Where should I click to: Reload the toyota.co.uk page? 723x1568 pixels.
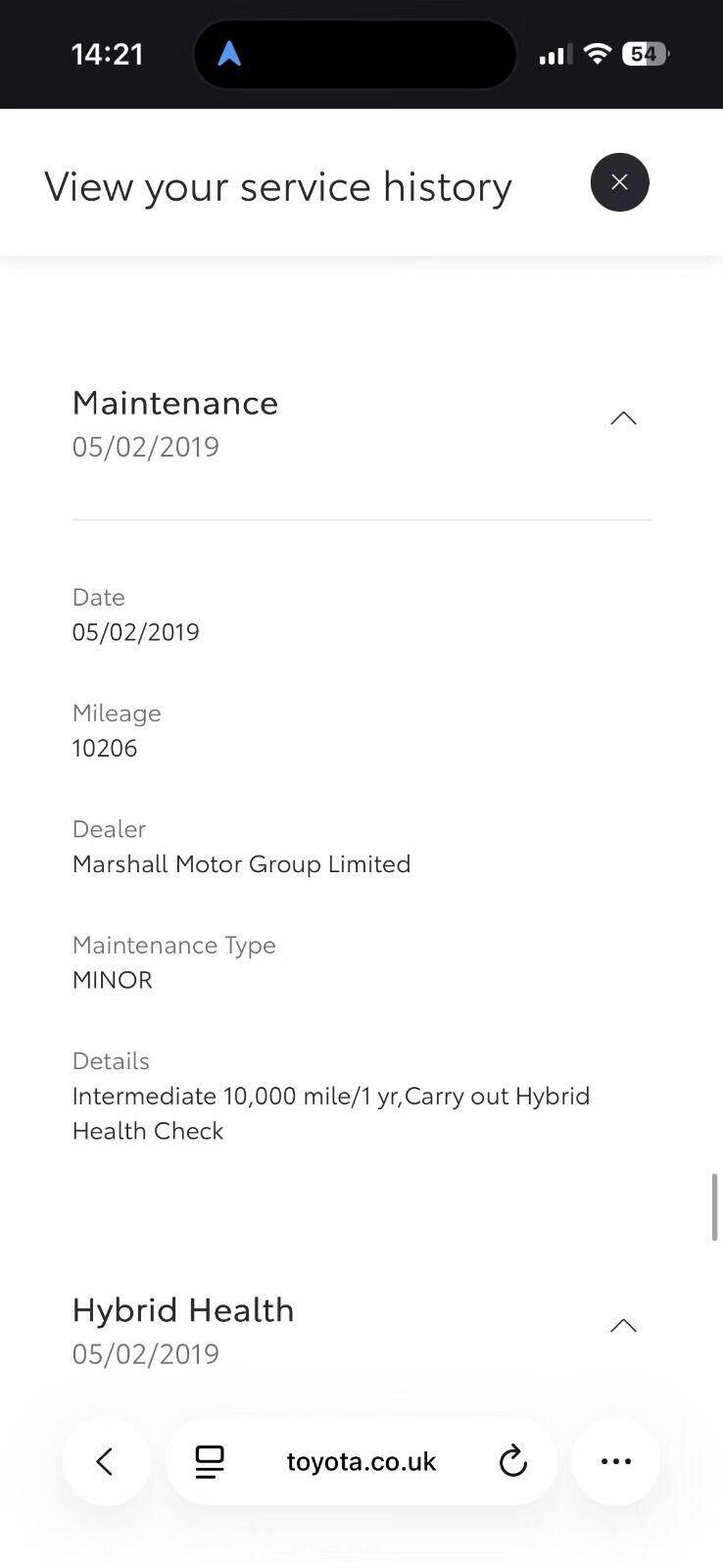pos(512,1461)
